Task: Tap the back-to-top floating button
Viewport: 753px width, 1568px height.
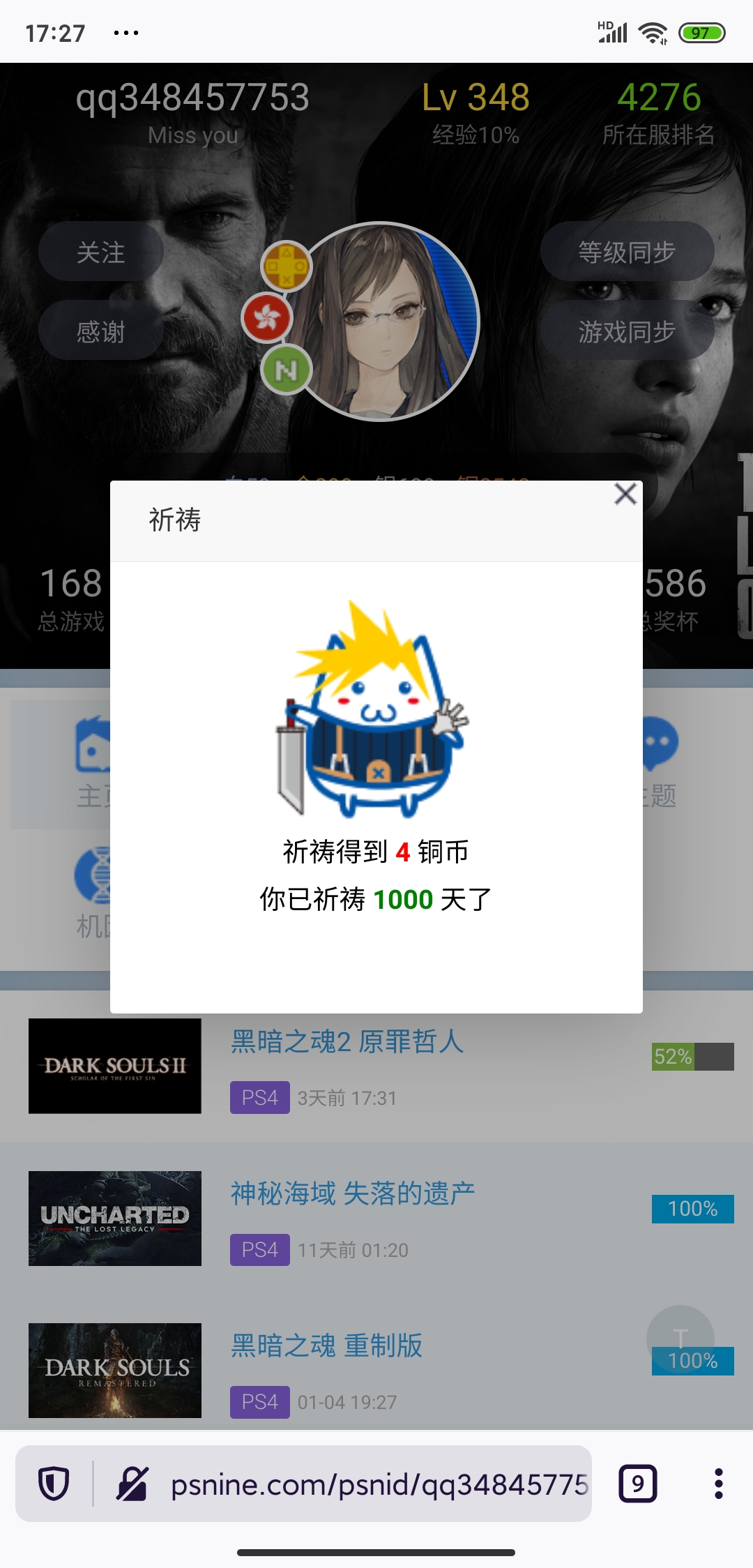Action: (680, 1338)
